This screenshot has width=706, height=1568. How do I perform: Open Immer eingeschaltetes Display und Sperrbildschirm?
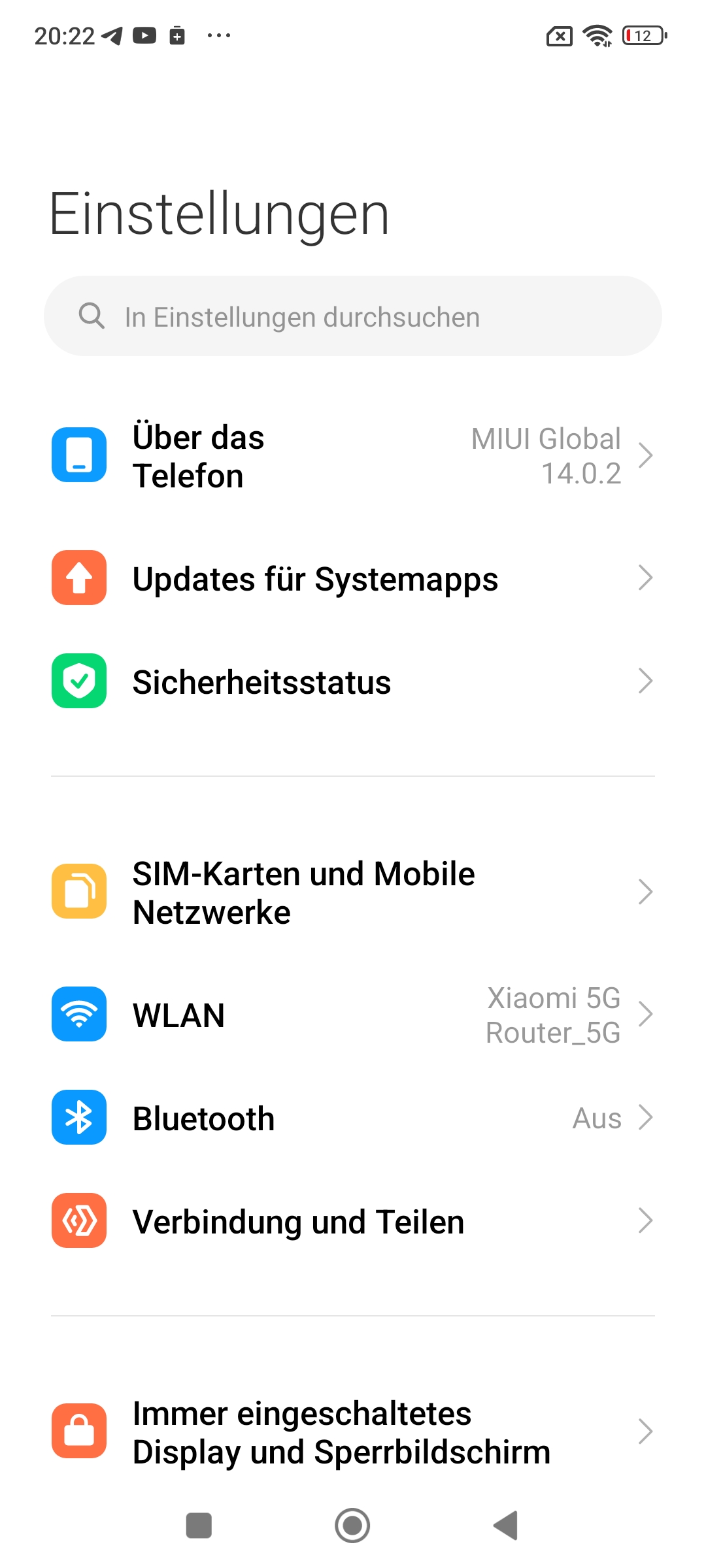353,1431
